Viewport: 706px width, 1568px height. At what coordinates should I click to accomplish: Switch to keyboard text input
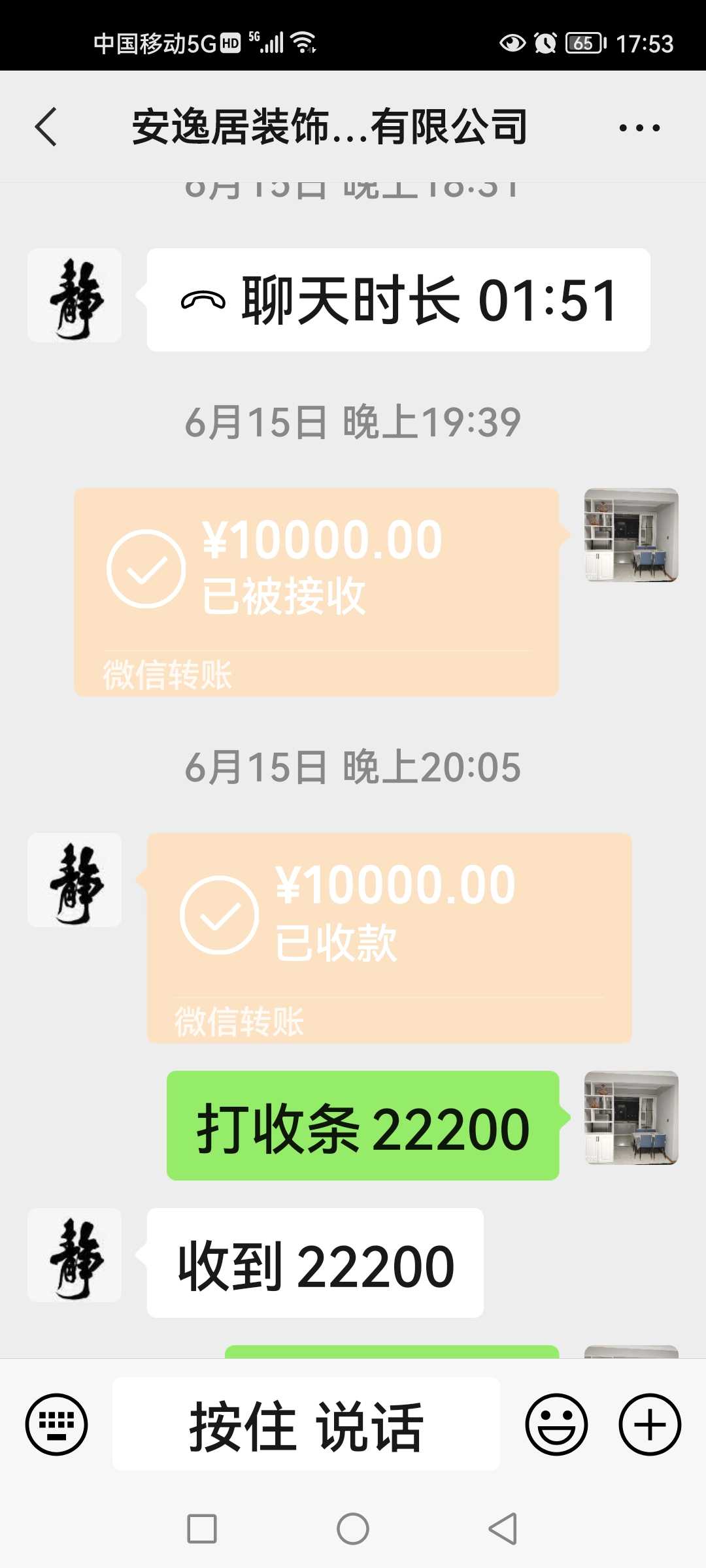click(56, 1425)
